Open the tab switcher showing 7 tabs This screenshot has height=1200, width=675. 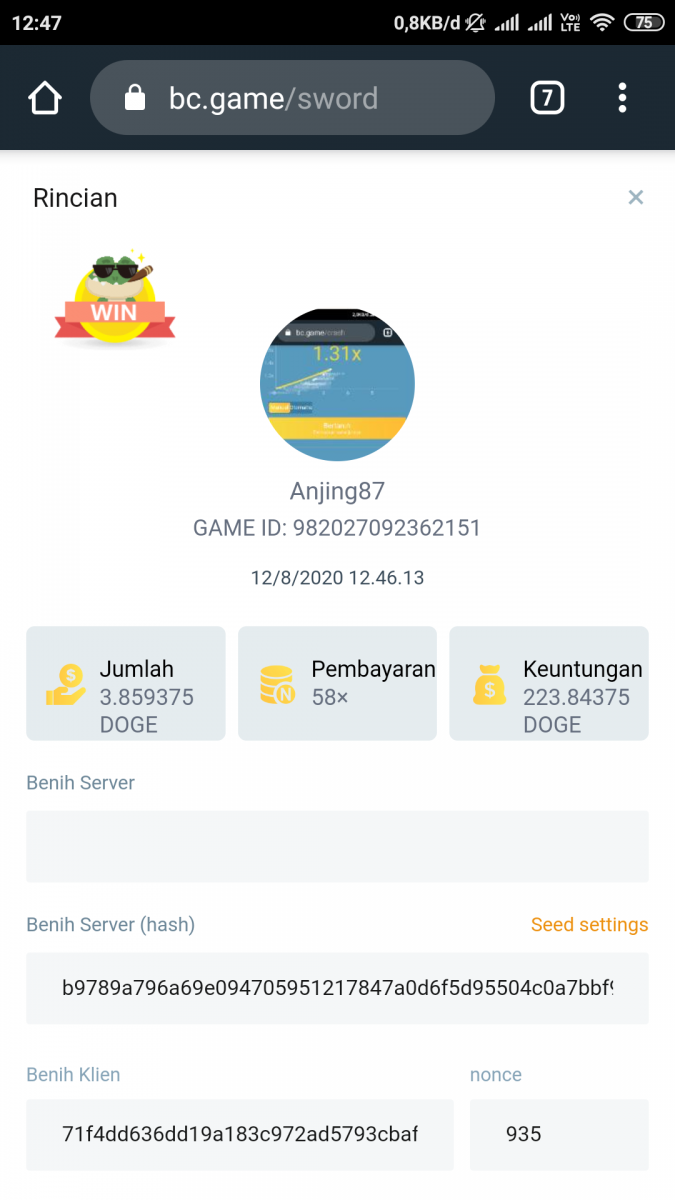[x=547, y=98]
